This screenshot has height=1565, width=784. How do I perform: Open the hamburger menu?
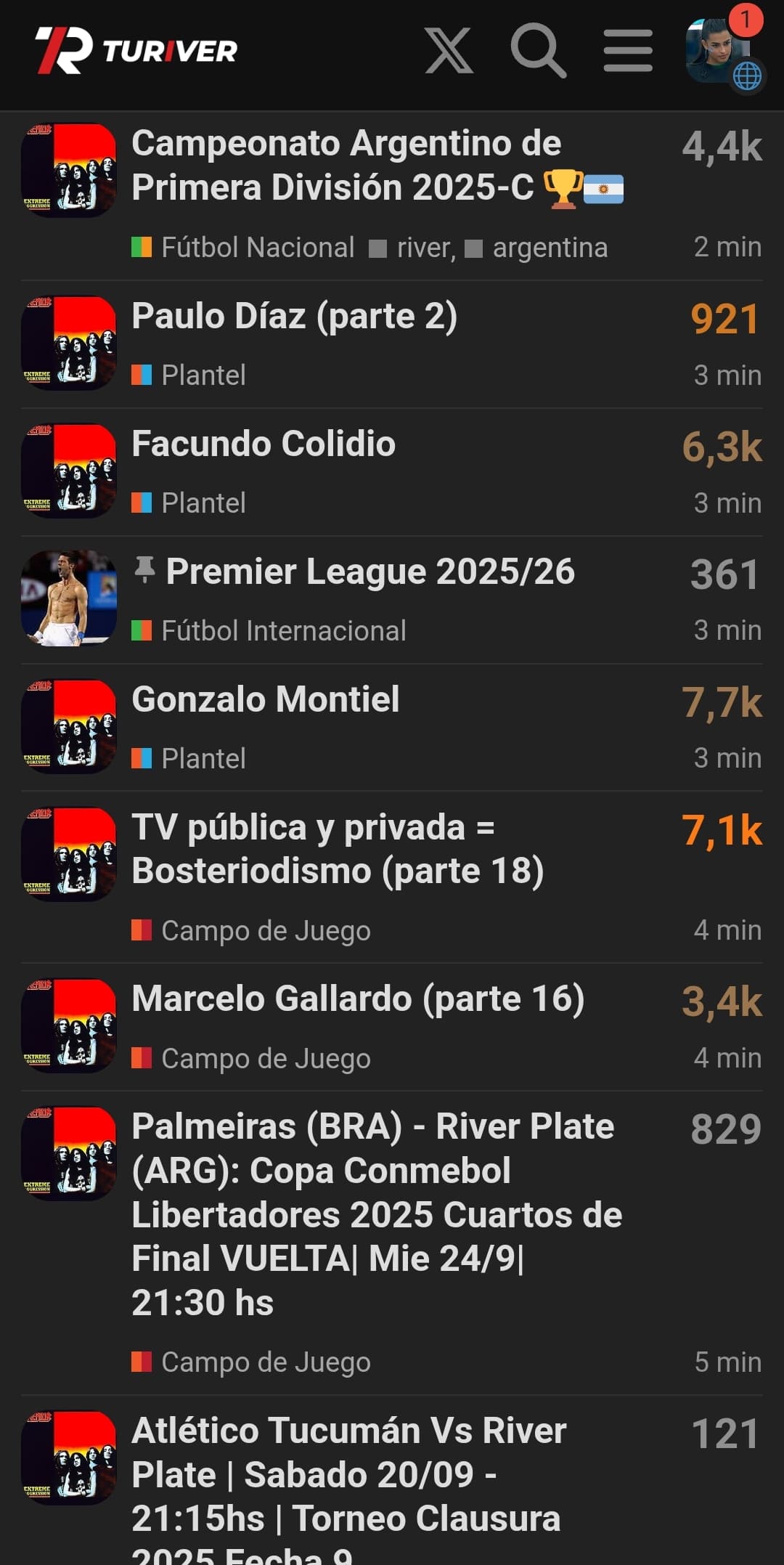628,51
